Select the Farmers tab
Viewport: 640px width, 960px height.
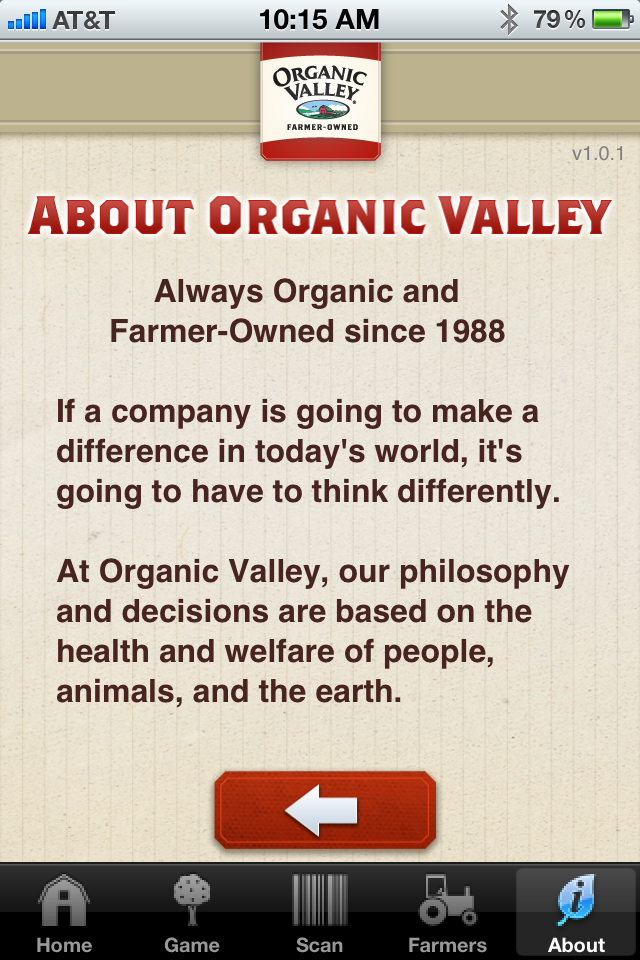pos(447,912)
